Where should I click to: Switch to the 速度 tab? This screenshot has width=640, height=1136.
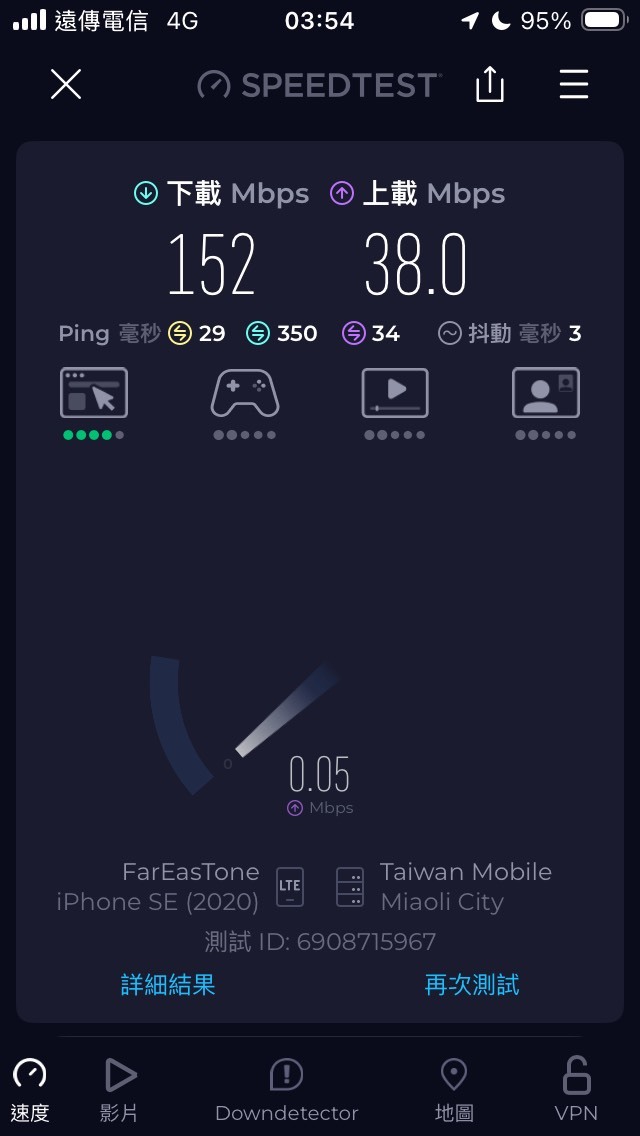[30, 1090]
